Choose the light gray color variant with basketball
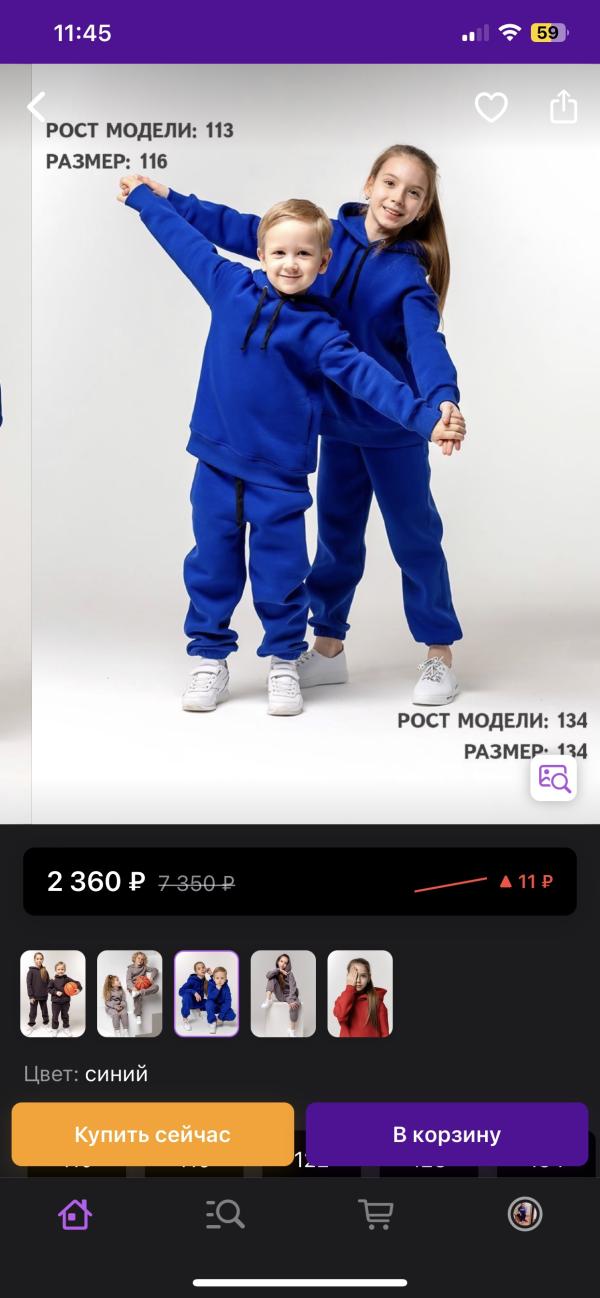The image size is (600, 1298). pyautogui.click(x=130, y=993)
